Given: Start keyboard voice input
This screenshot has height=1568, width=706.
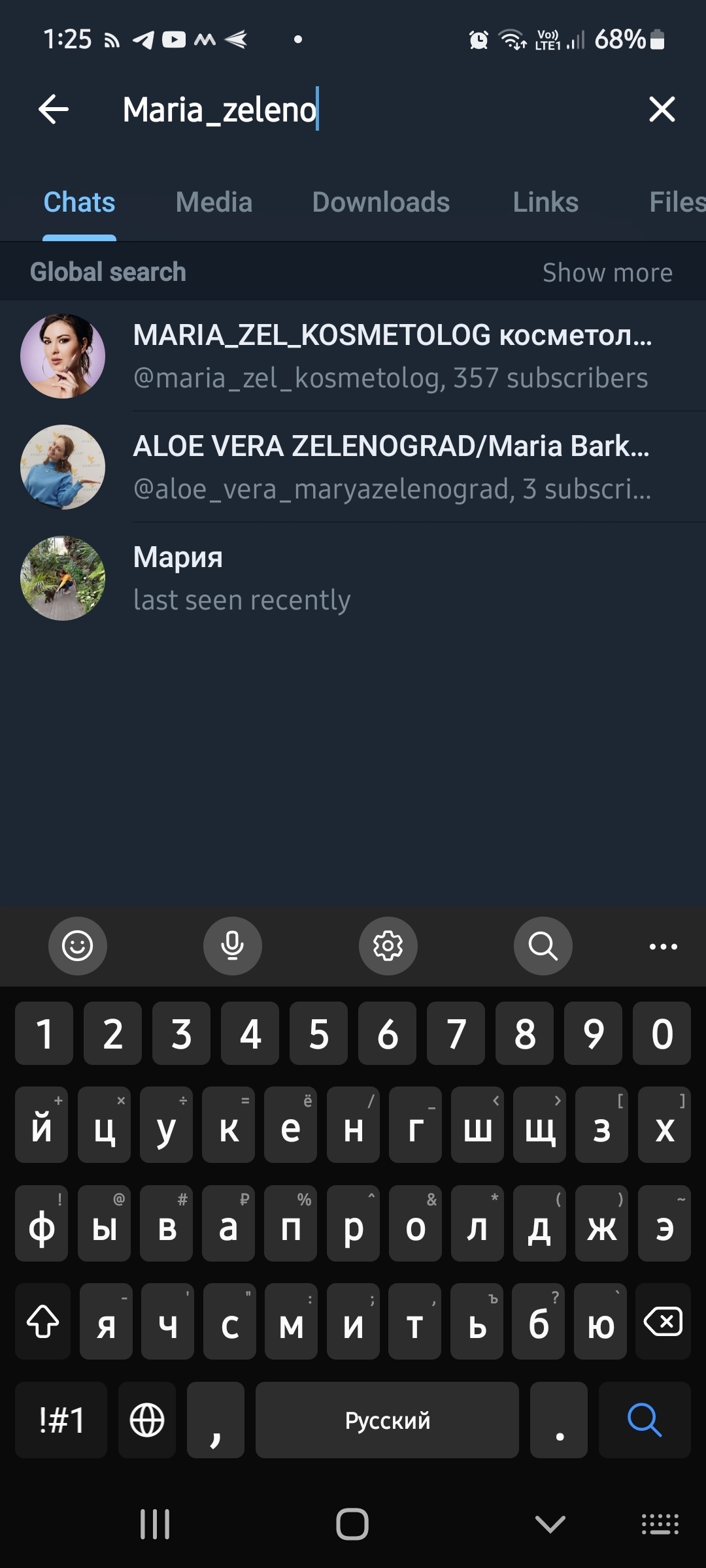Looking at the screenshot, I should (232, 946).
